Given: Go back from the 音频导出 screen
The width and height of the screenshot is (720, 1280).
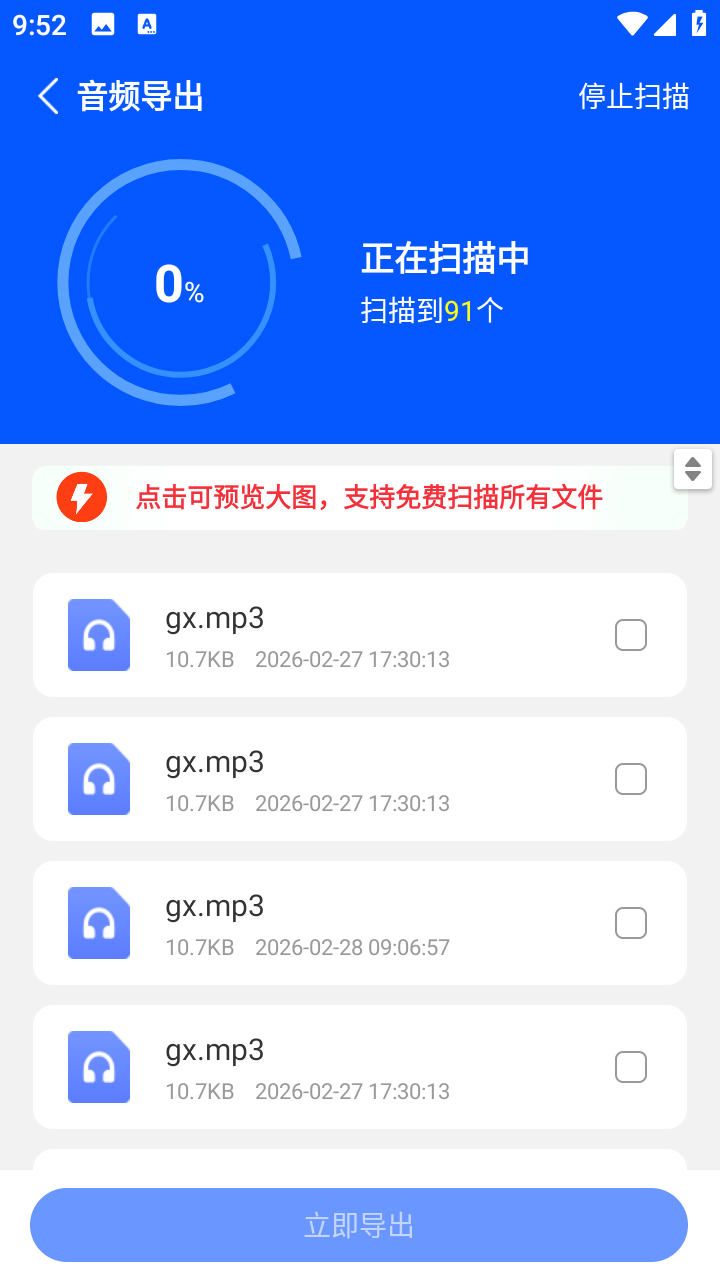Looking at the screenshot, I should tap(48, 97).
